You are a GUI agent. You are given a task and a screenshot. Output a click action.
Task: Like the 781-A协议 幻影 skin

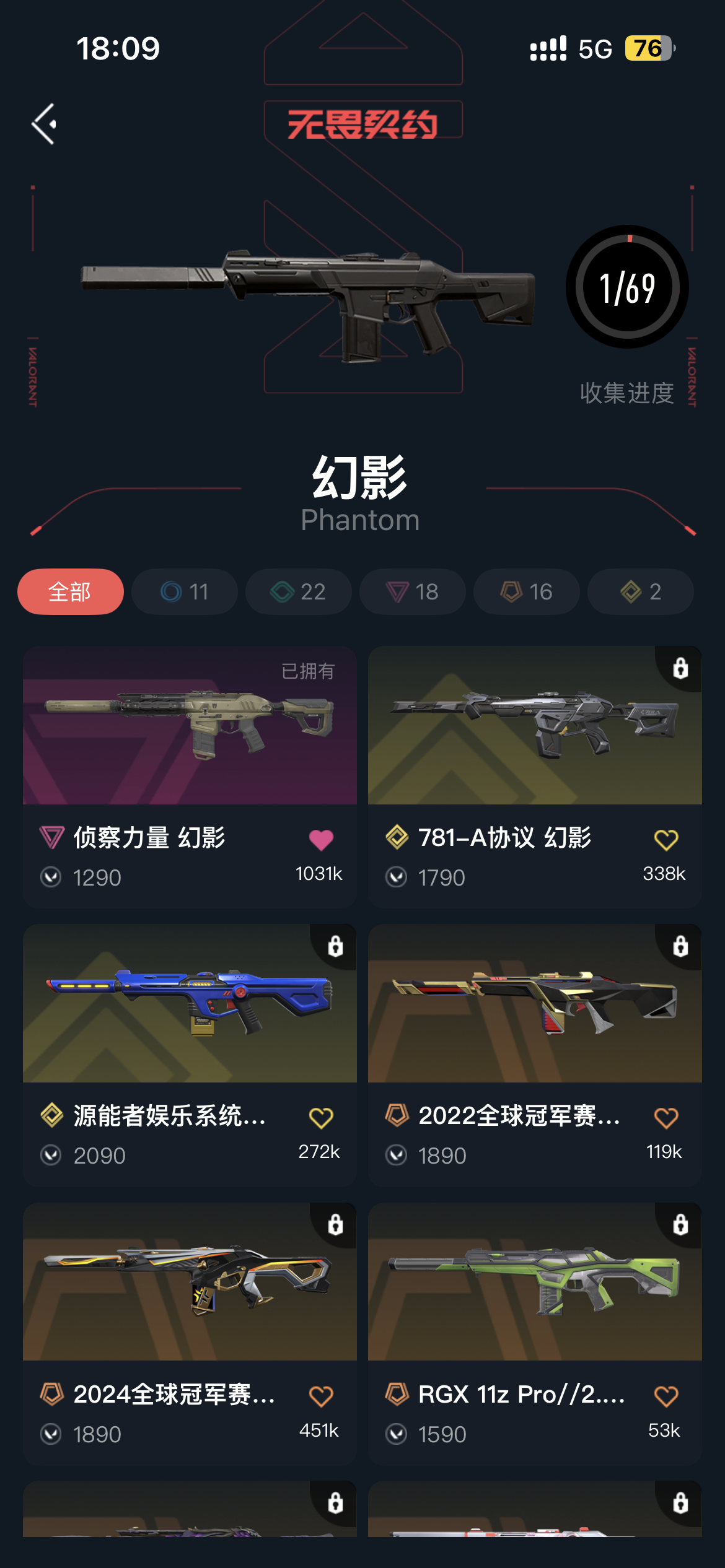(666, 840)
